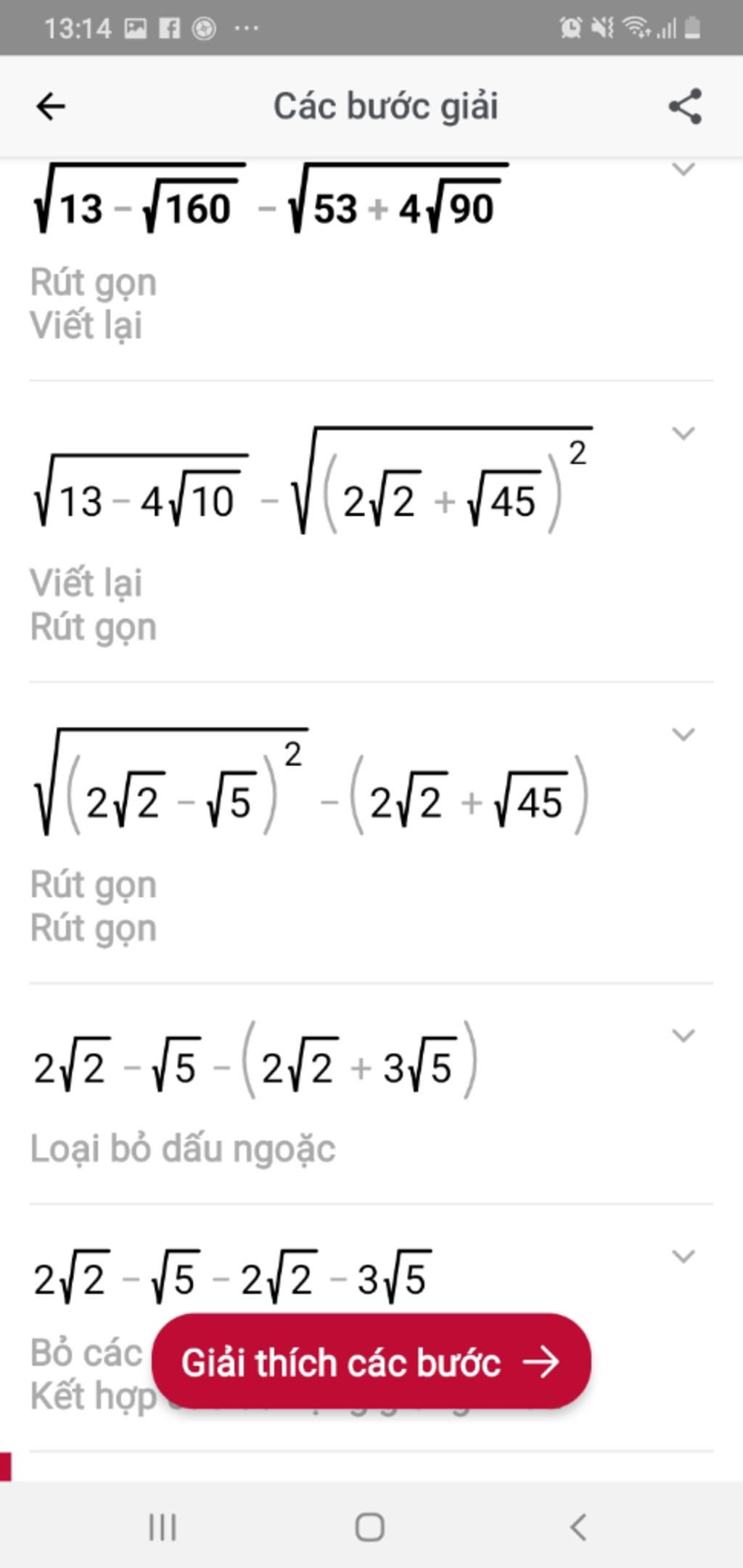
Task: Open recent apps from navigation bar
Action: tap(163, 1527)
